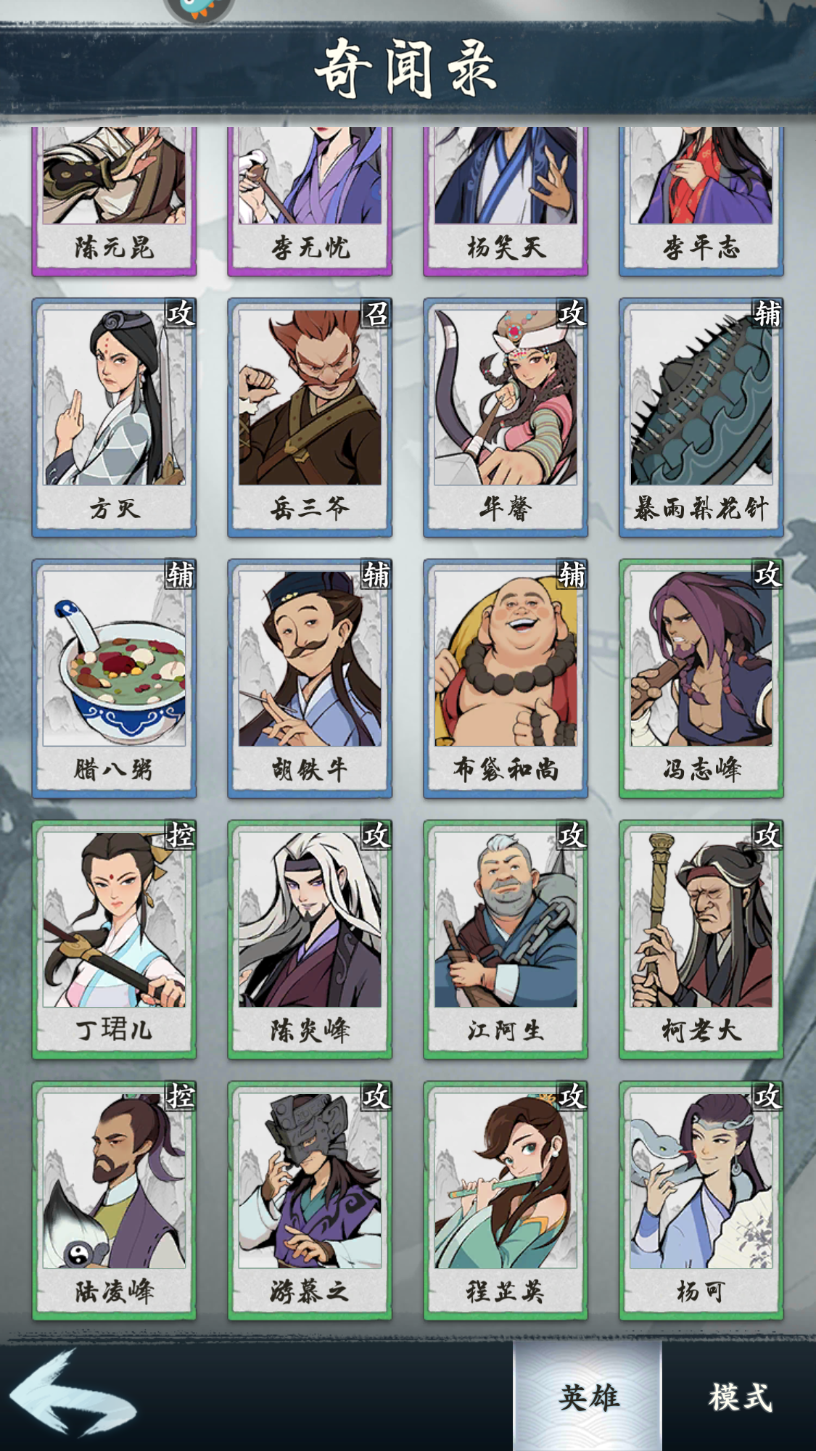The height and width of the screenshot is (1451, 816).
Task: Go back using the arrow button
Action: tap(72, 1393)
